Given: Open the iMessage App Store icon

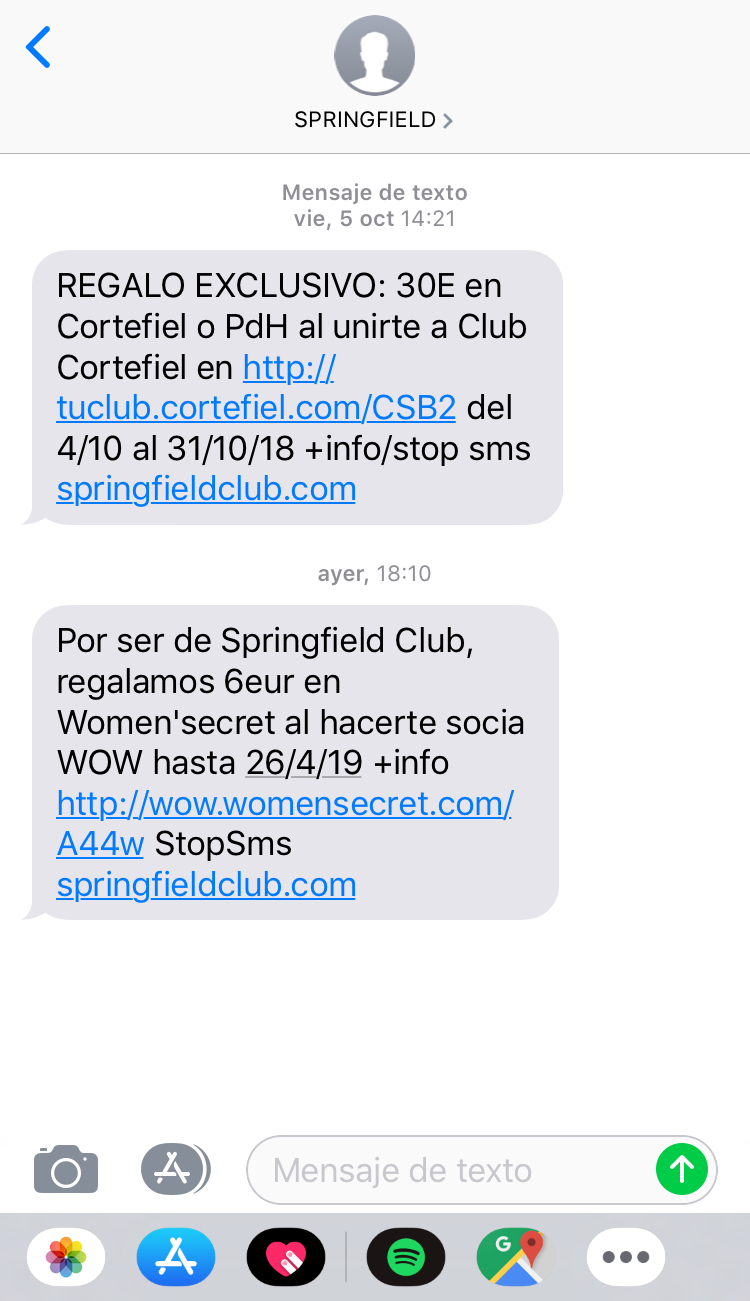Looking at the screenshot, I should pyautogui.click(x=175, y=1169).
